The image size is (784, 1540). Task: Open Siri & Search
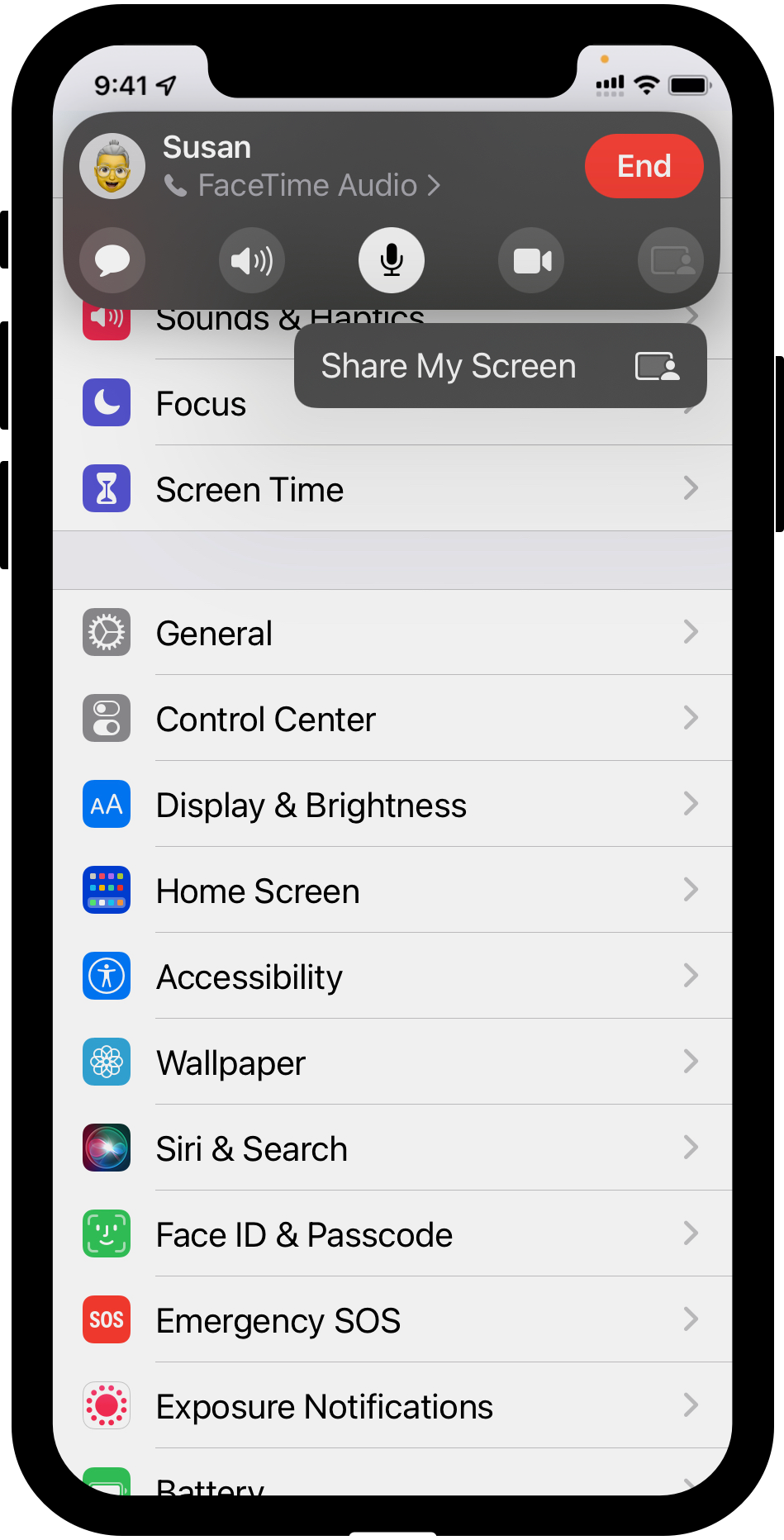[x=392, y=1148]
